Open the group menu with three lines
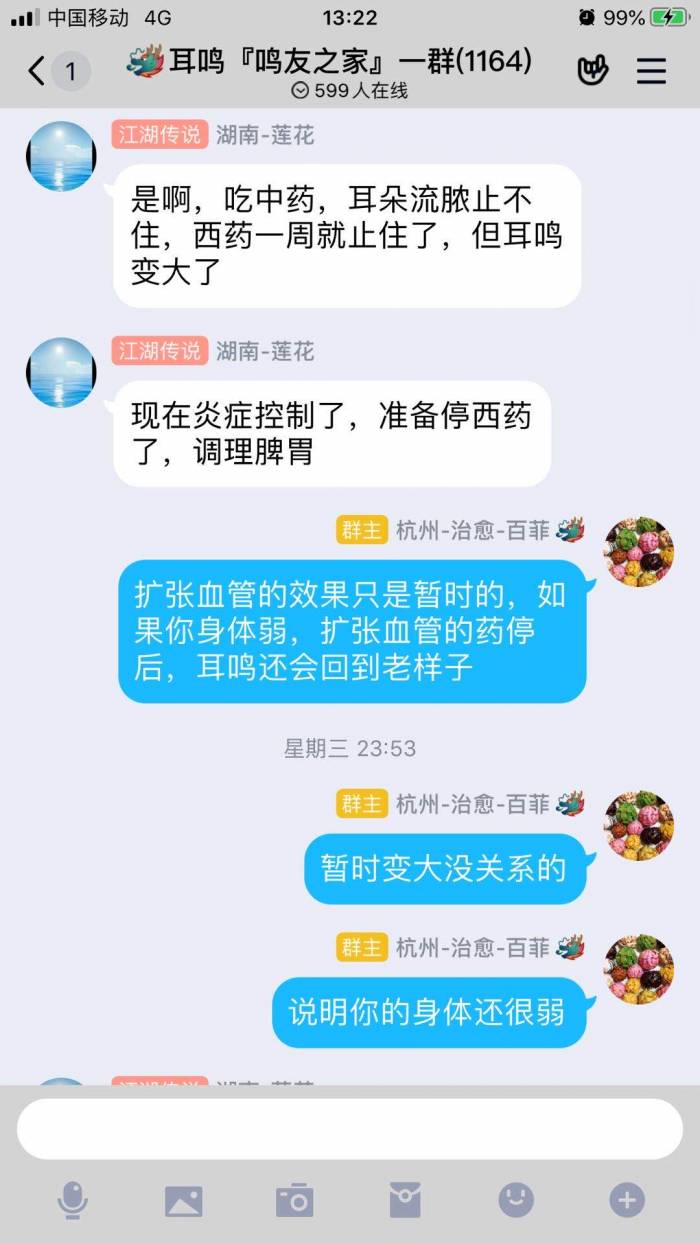 click(651, 71)
